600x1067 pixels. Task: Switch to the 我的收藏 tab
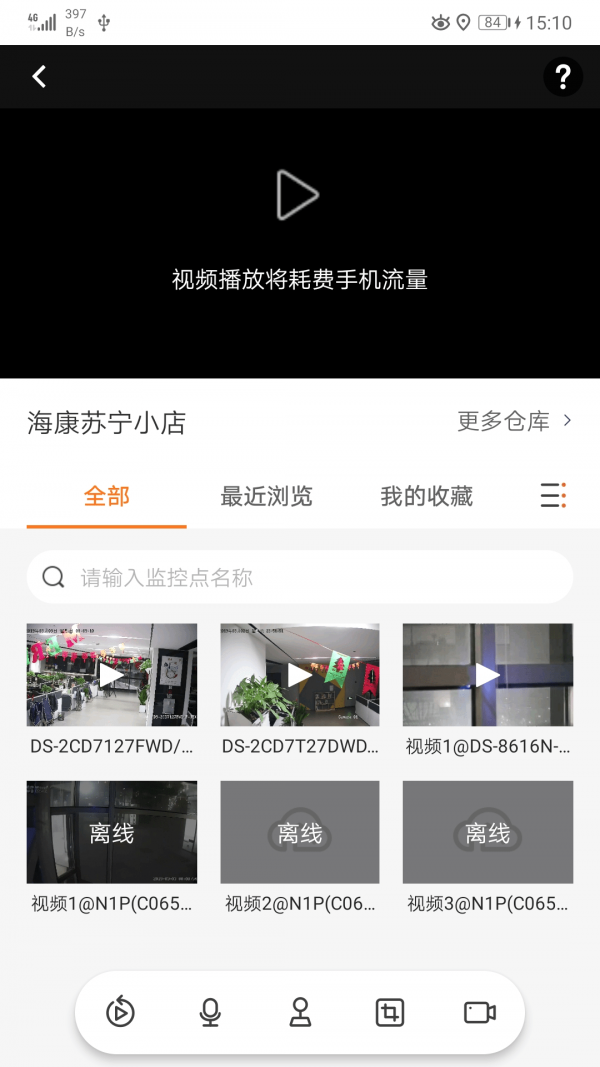tap(426, 496)
